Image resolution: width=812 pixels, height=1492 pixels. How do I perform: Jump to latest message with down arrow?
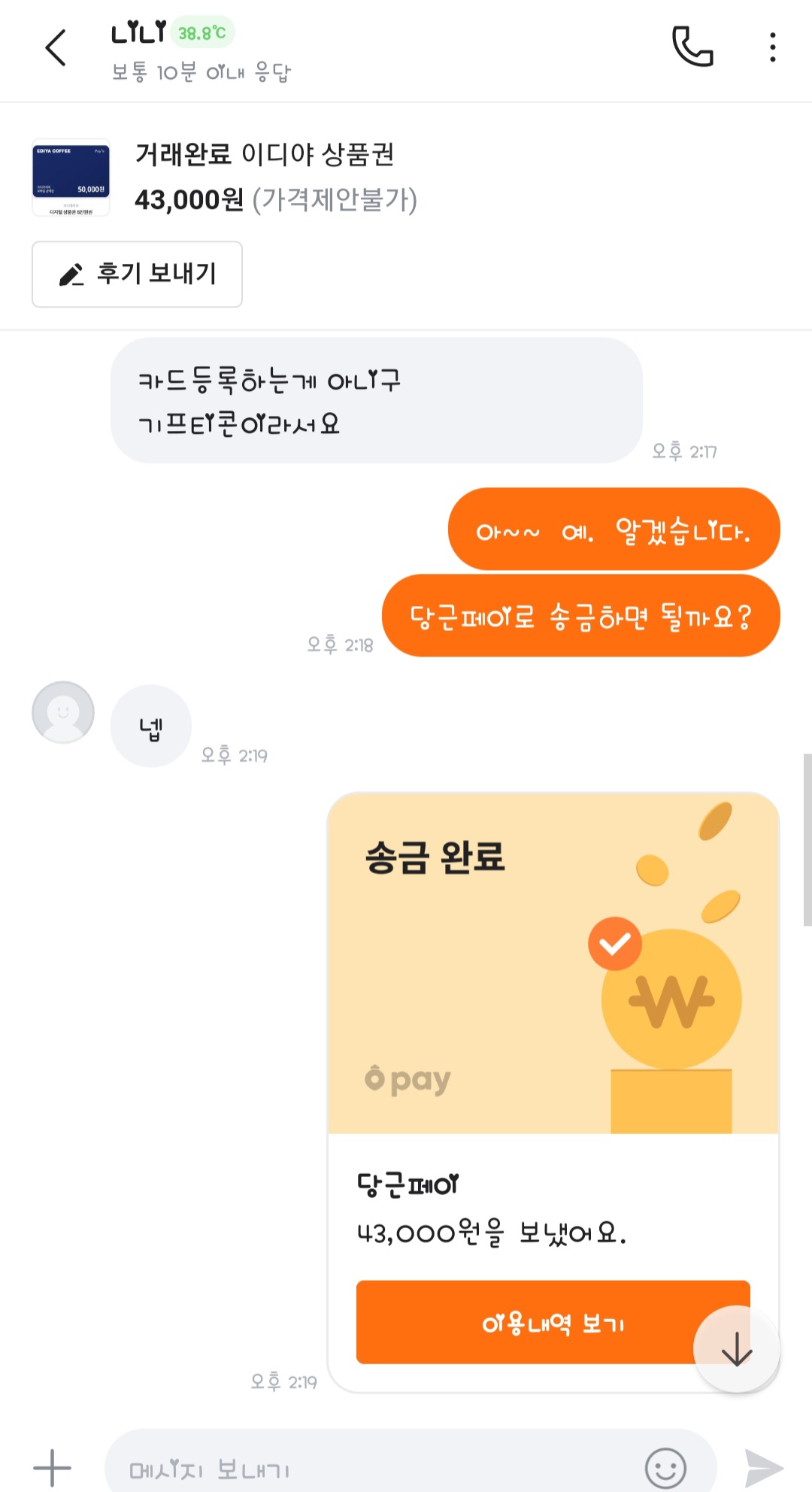pyautogui.click(x=736, y=1348)
